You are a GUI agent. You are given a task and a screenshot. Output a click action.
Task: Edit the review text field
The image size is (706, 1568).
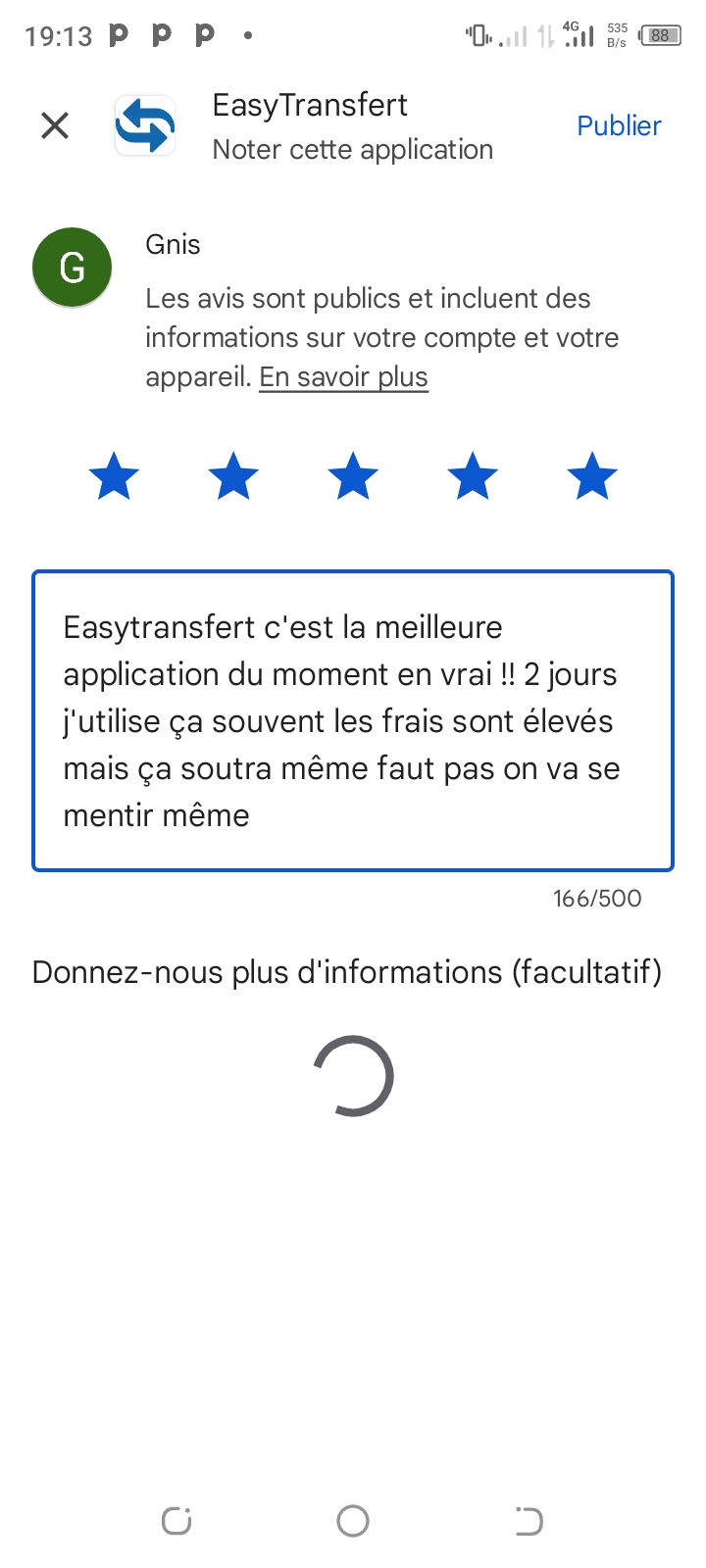point(353,720)
